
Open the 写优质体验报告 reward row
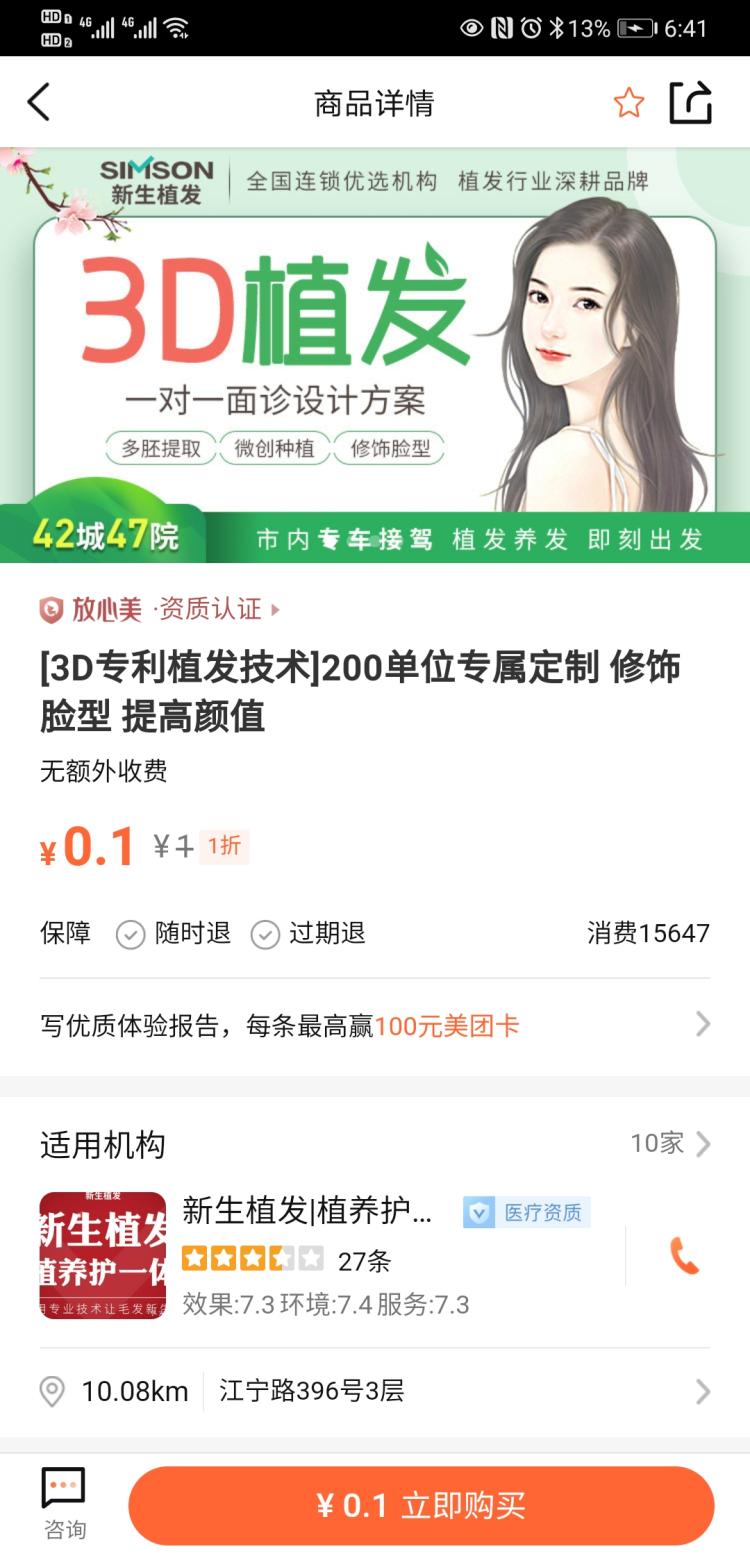point(375,1025)
